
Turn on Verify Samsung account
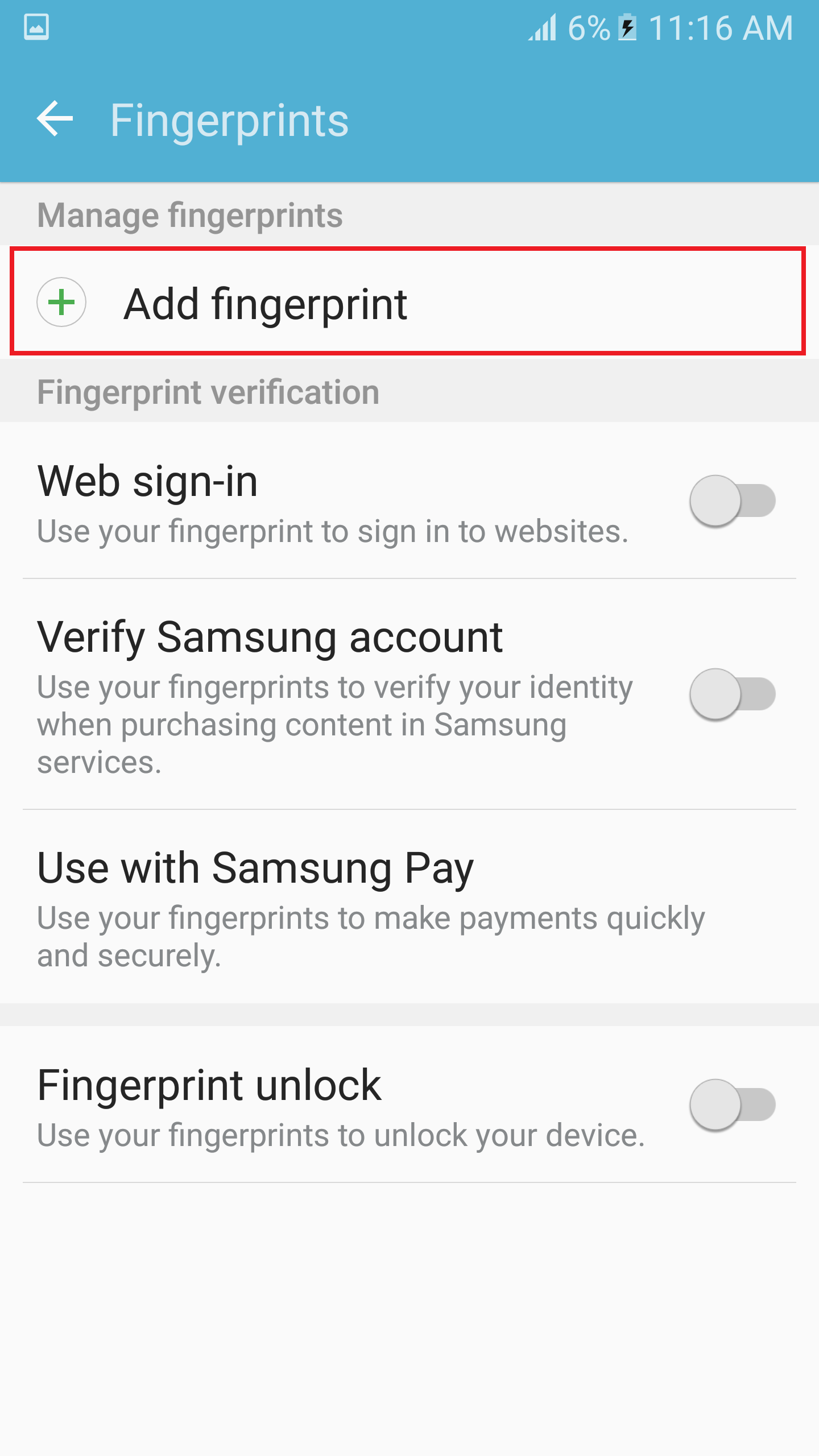(733, 694)
